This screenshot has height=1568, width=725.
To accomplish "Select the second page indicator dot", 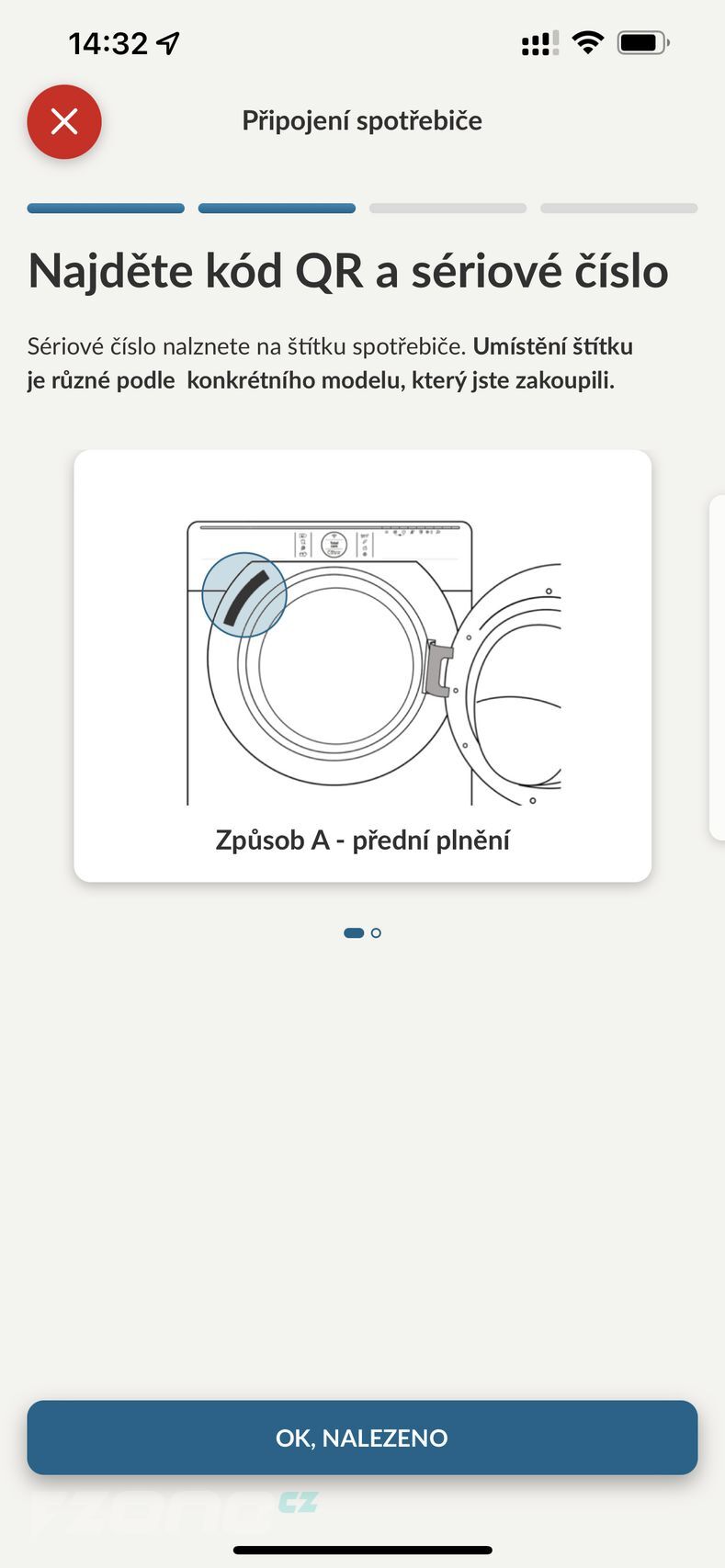I will tap(376, 933).
